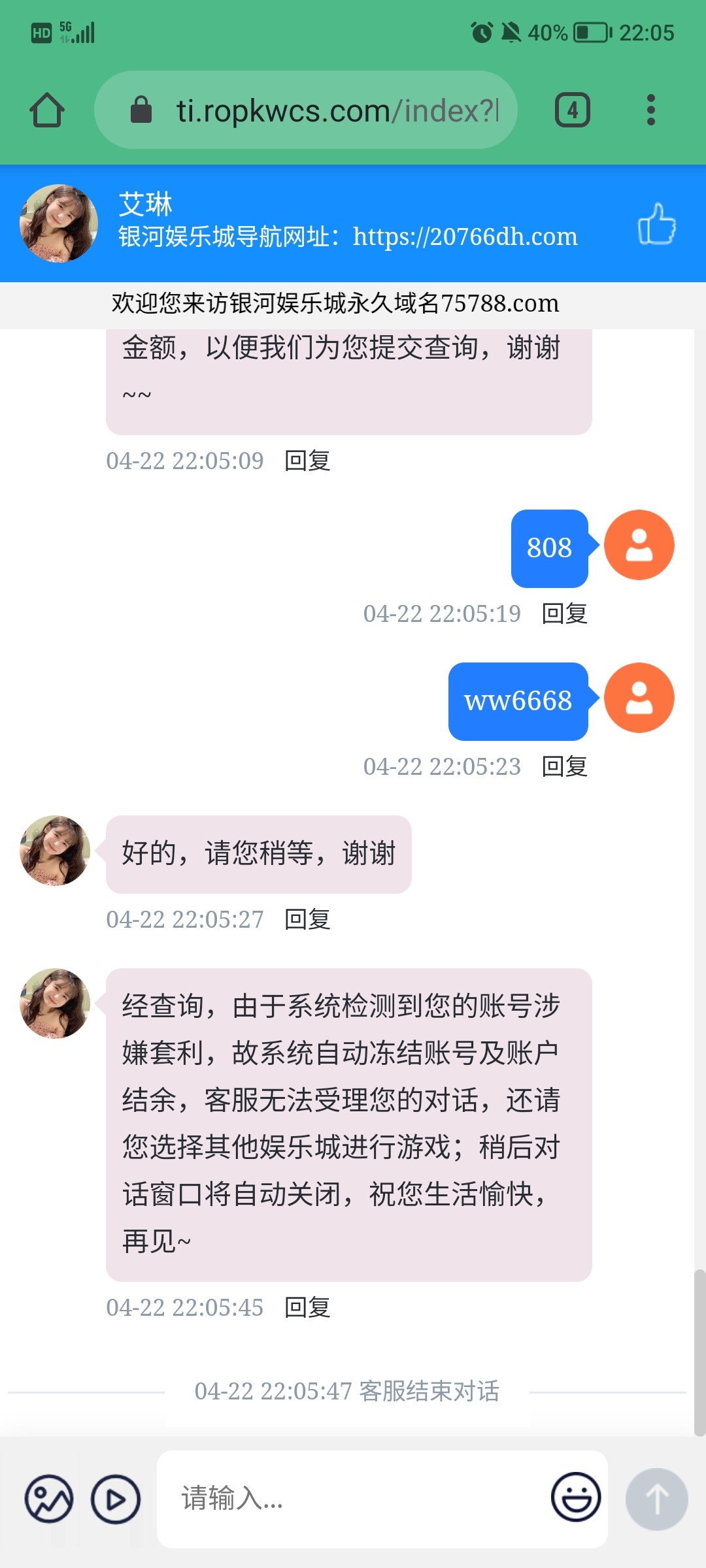Open the browser overflow menu

[x=650, y=110]
